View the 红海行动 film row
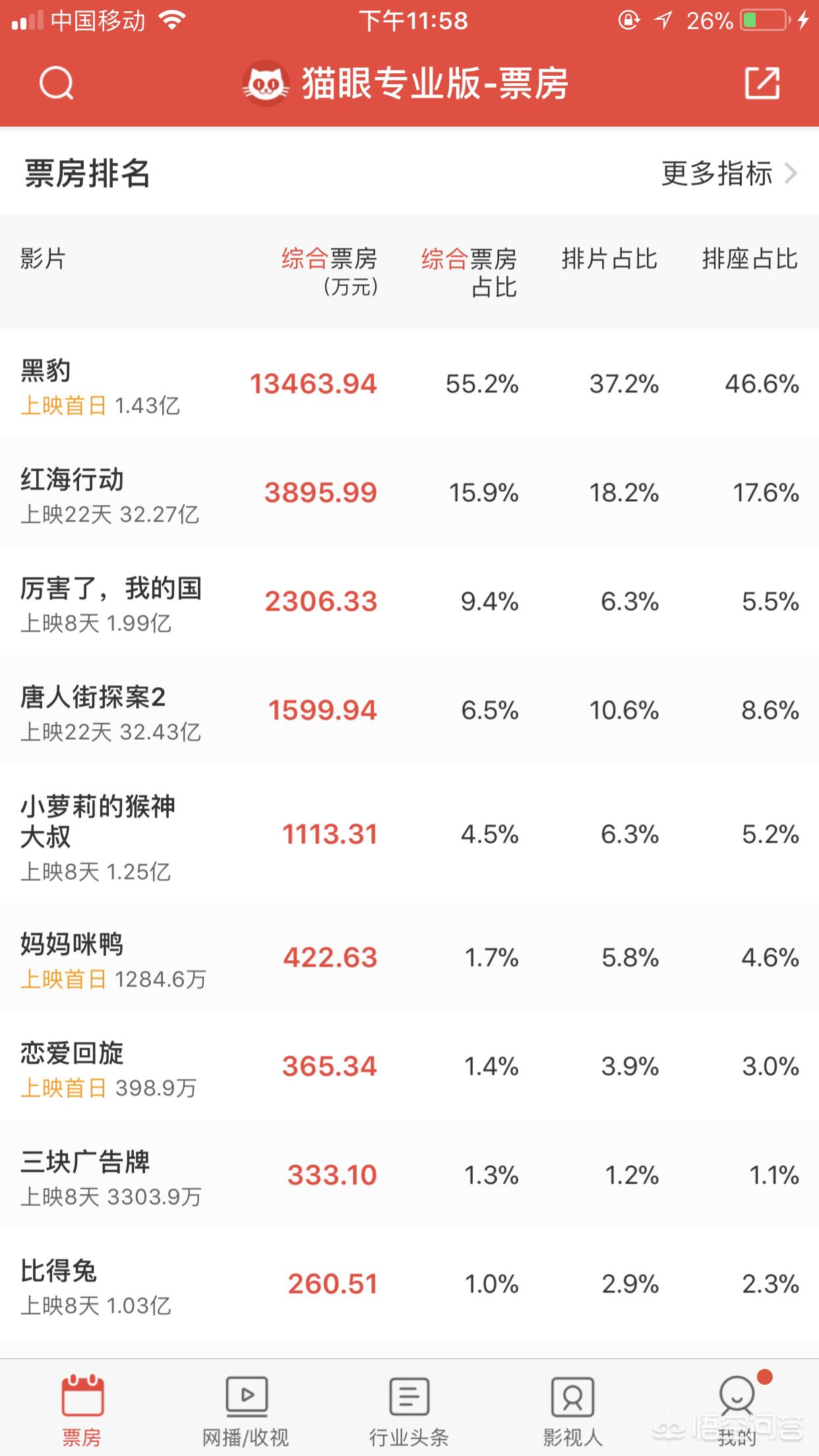819x1456 pixels. 409,493
